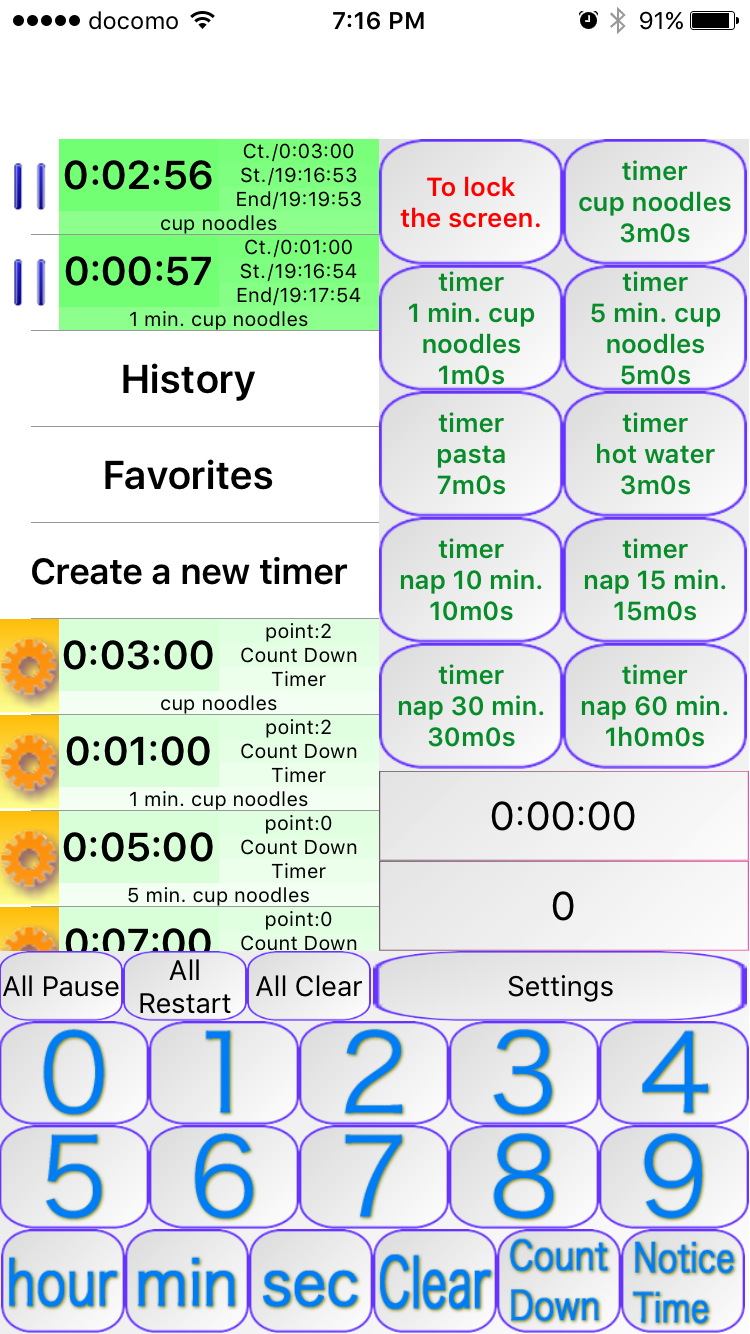Start the hot water 3m0s timer
Image resolution: width=750 pixels, height=1334 pixels.
coord(655,454)
